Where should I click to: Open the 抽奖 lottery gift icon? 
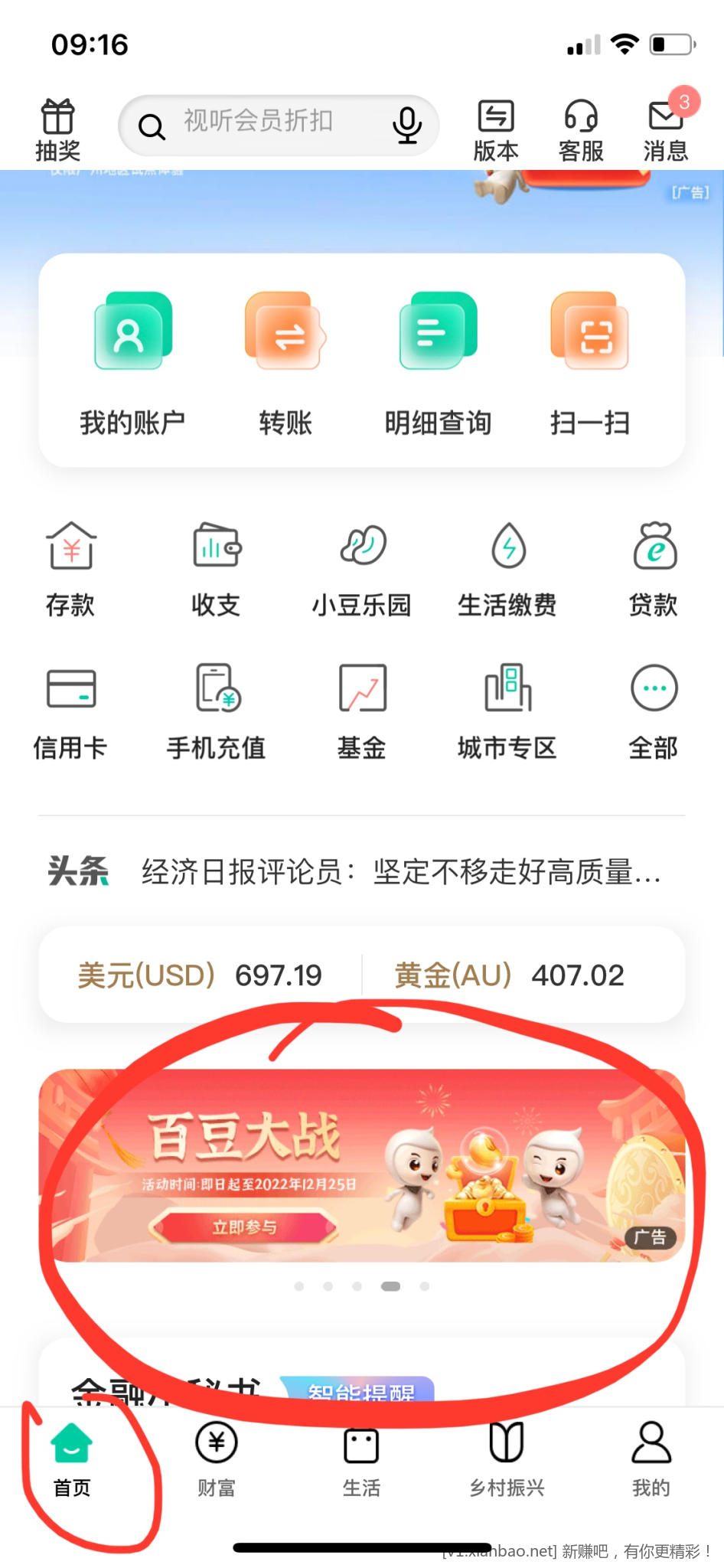(57, 130)
